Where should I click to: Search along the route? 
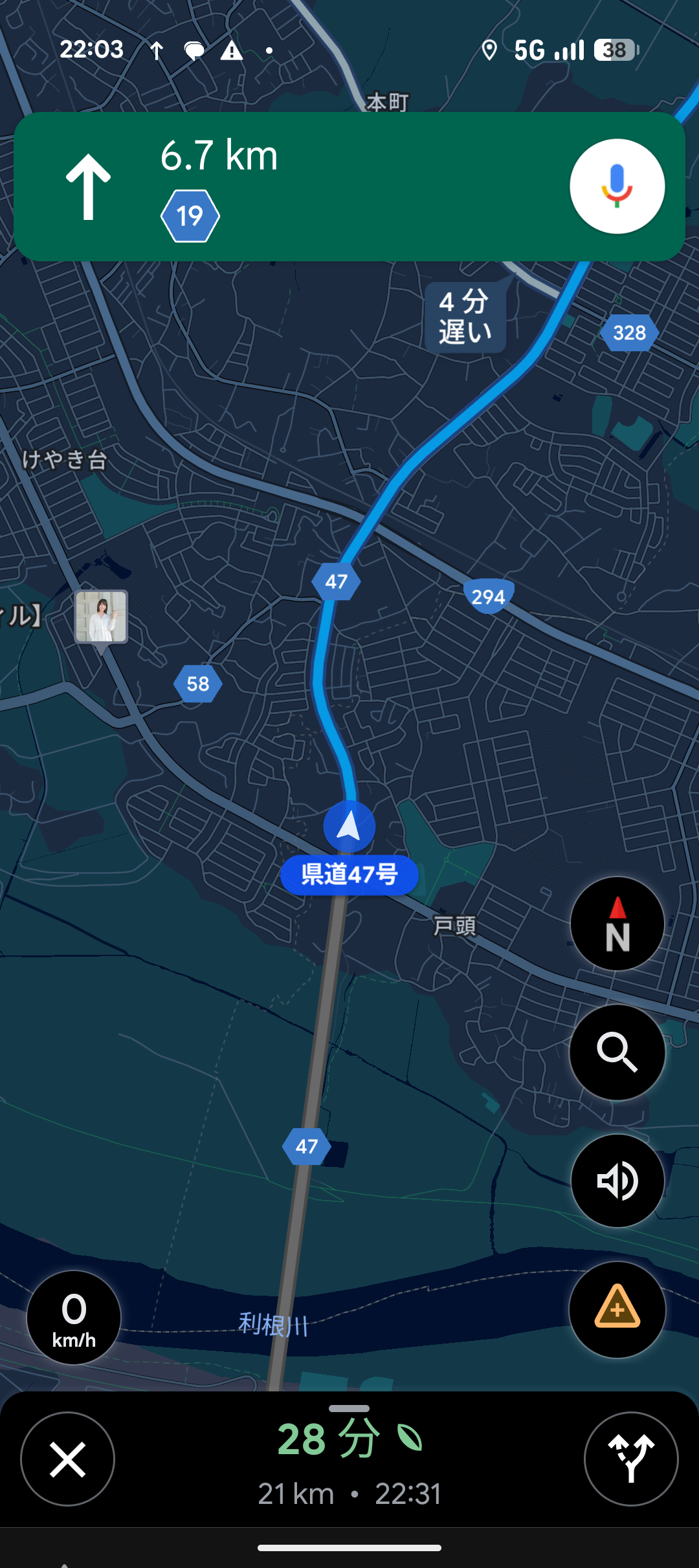617,1052
